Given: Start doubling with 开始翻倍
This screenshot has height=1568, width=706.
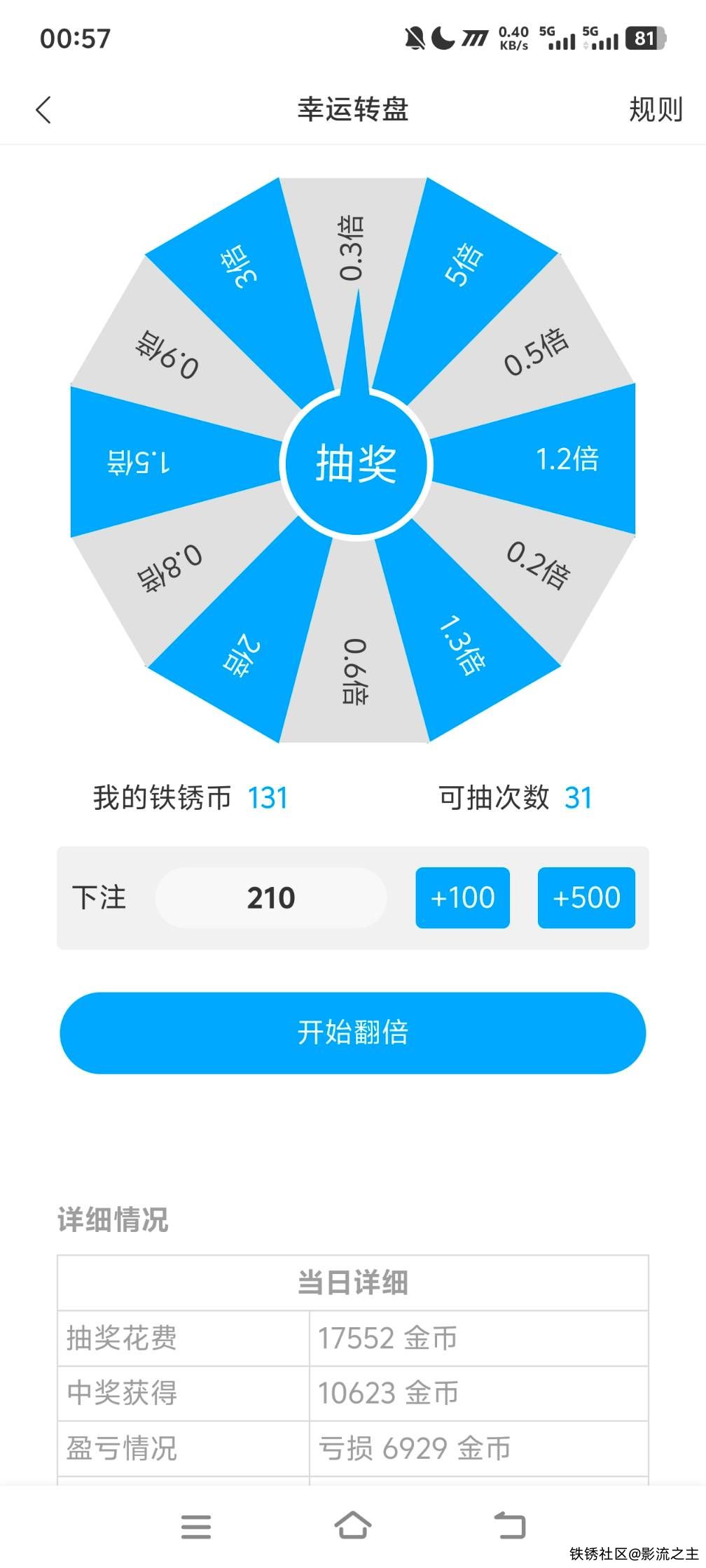Looking at the screenshot, I should coord(352,1032).
